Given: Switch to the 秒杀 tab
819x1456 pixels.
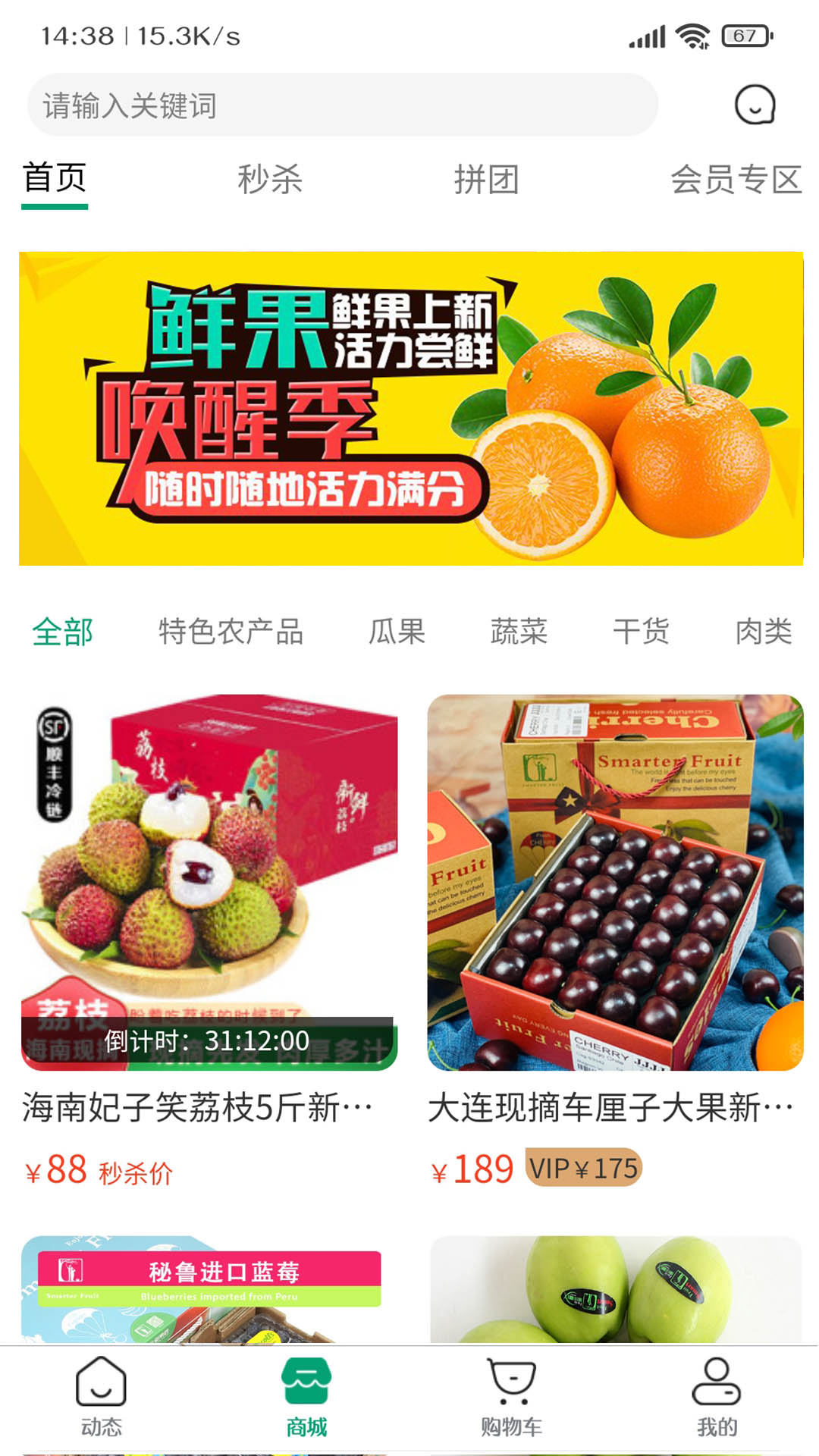Looking at the screenshot, I should [x=270, y=180].
